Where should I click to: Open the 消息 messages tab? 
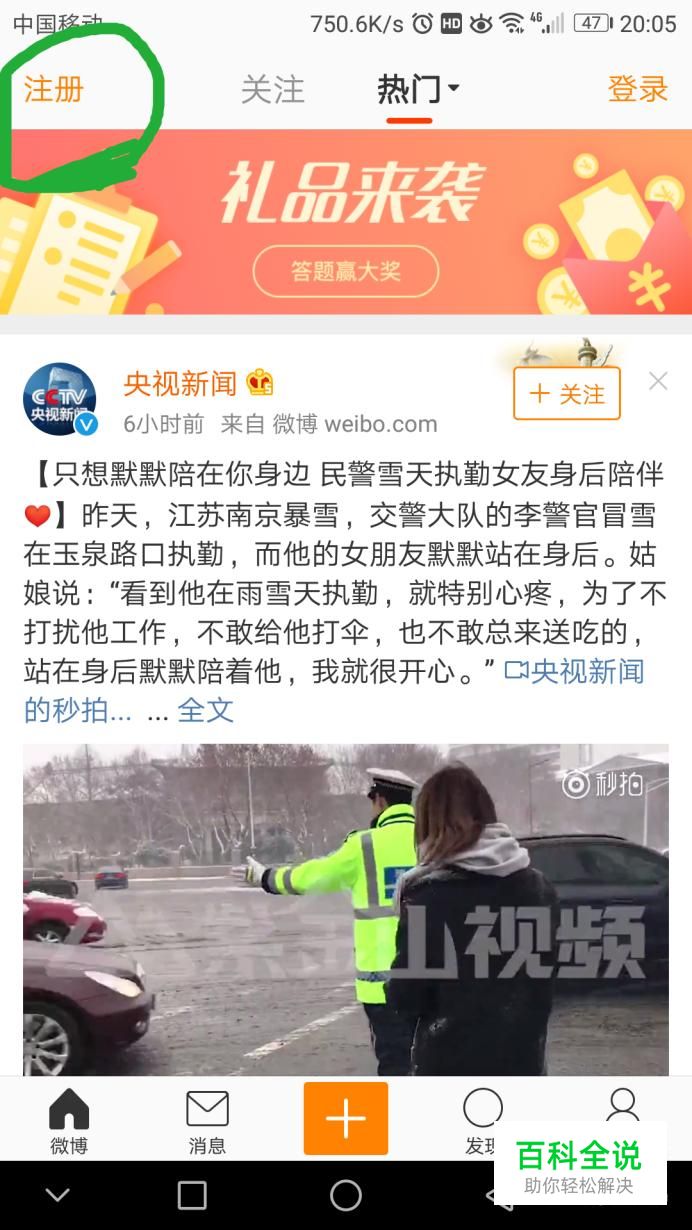pos(207,1120)
